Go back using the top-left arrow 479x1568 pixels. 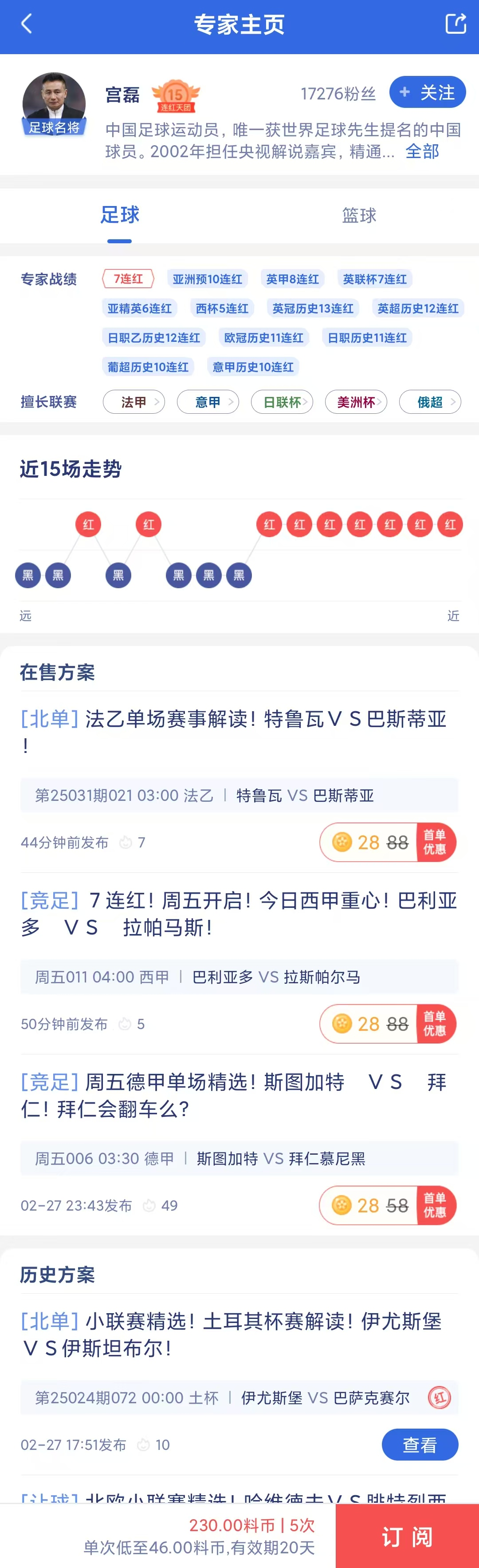pos(26,24)
